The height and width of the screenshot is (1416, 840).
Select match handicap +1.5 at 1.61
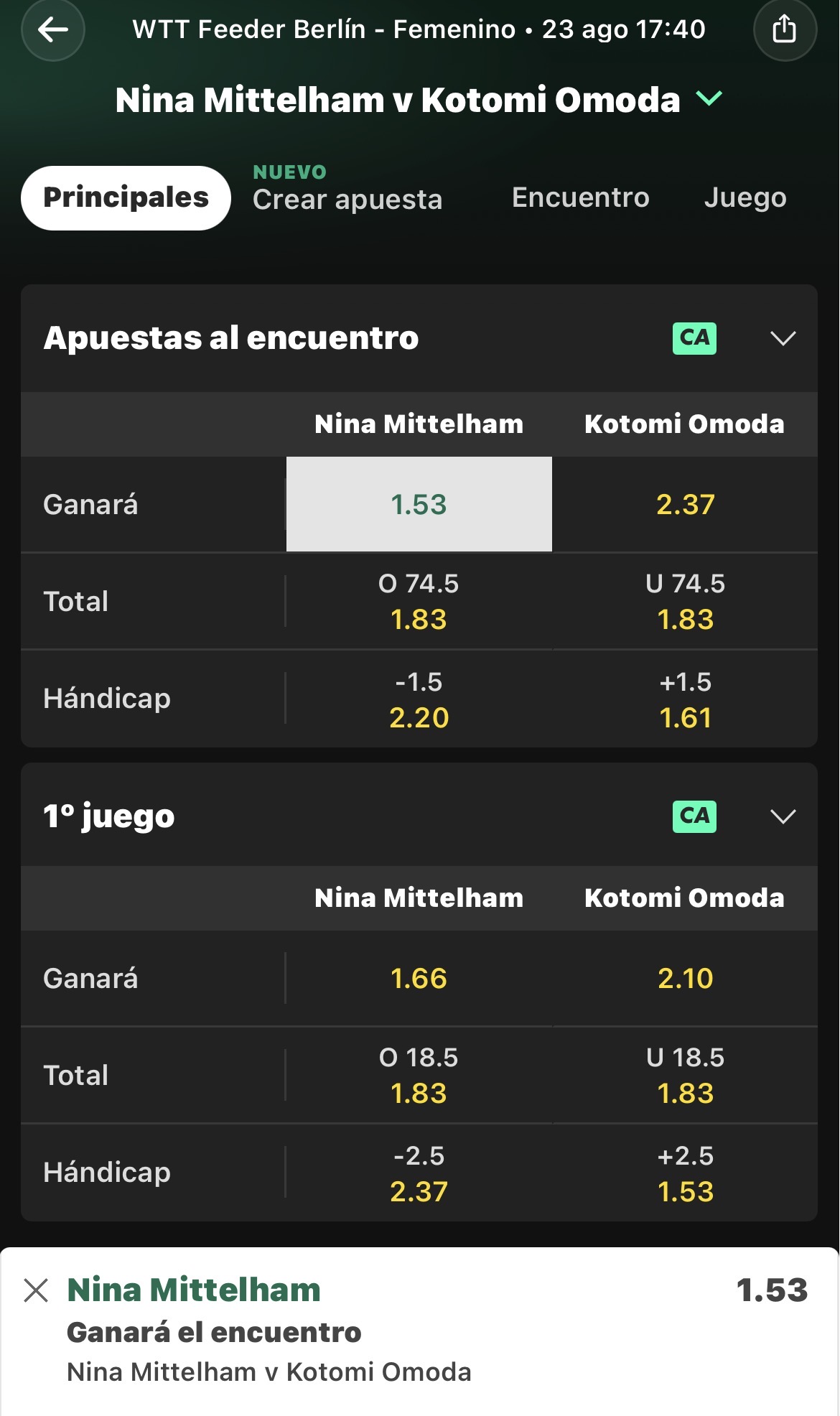pyautogui.click(x=686, y=699)
